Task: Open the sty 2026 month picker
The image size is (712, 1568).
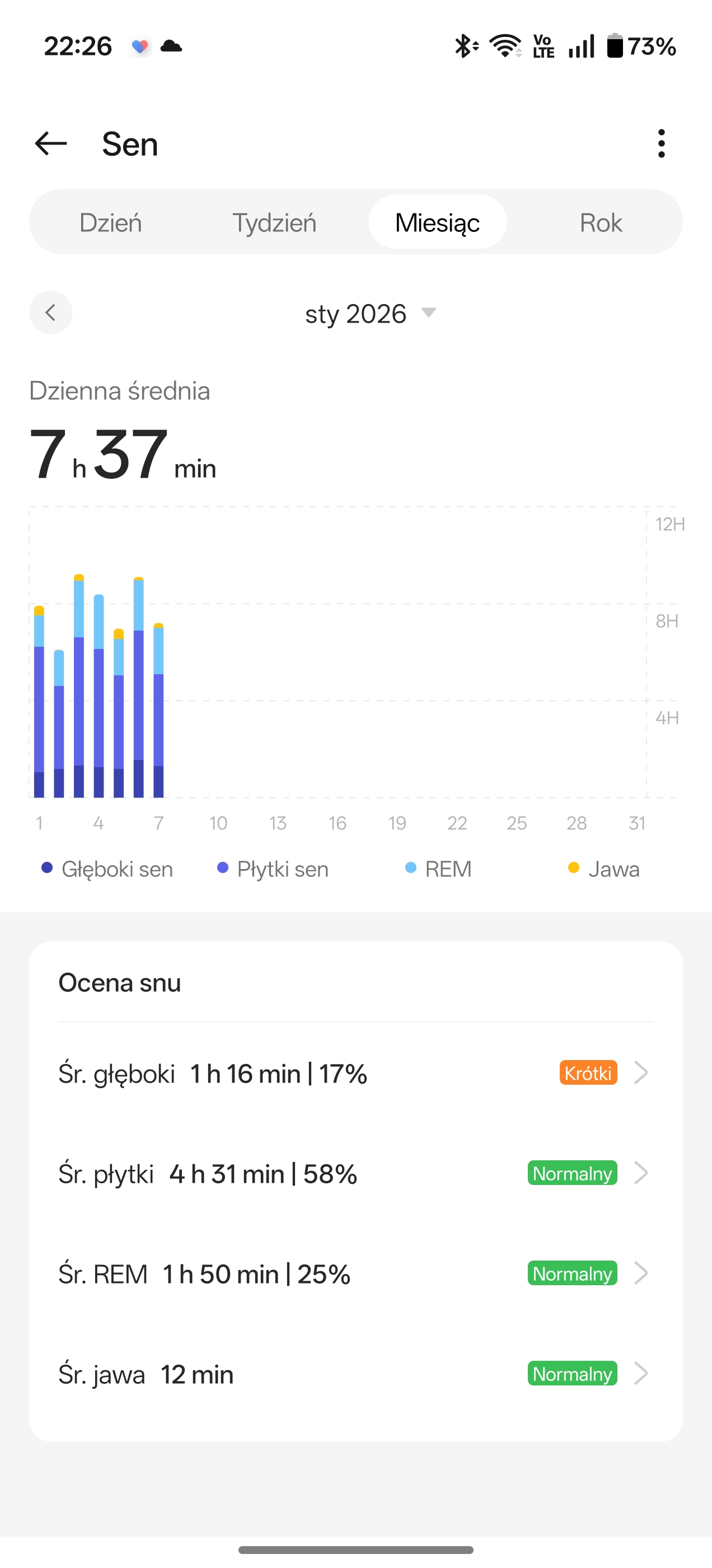Action: click(x=370, y=314)
